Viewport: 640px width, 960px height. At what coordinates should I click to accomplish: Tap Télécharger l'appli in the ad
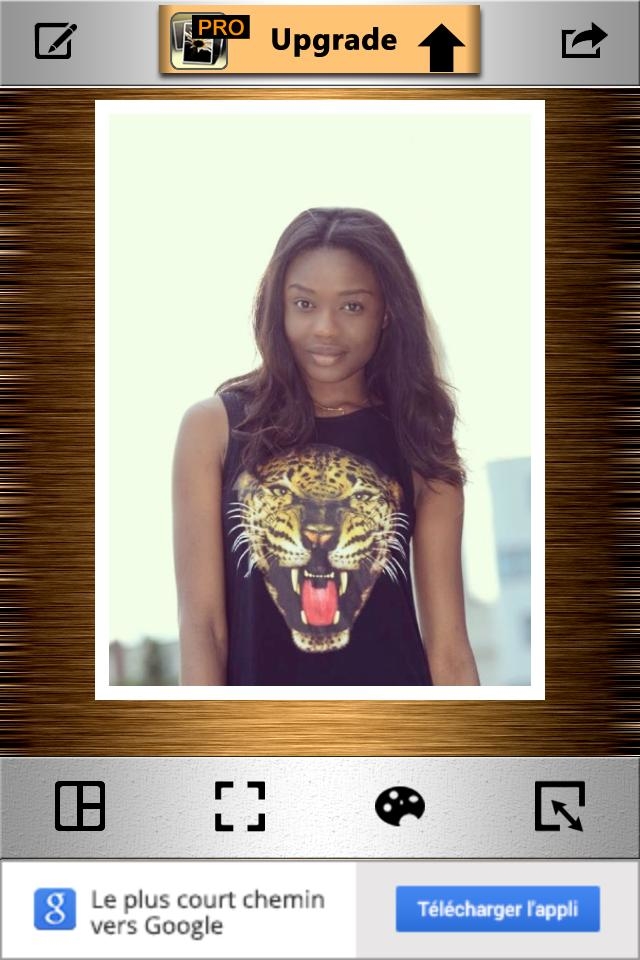click(x=497, y=910)
